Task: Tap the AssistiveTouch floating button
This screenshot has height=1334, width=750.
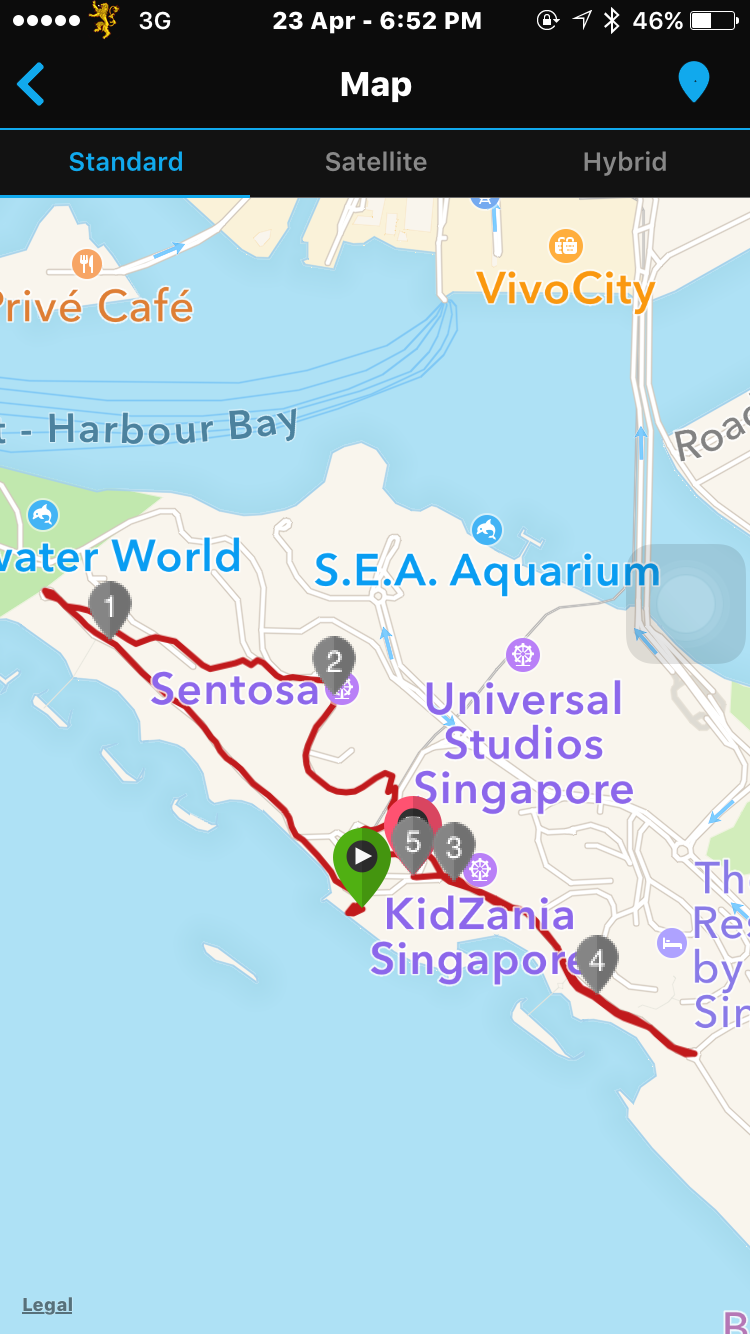Action: pyautogui.click(x=686, y=603)
